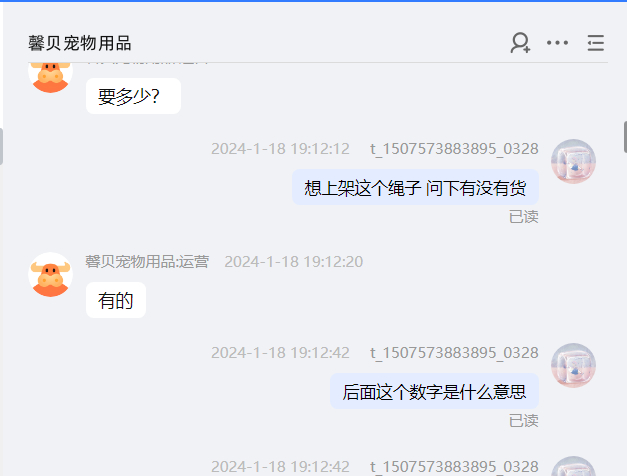Open the list menu icon

596,43
